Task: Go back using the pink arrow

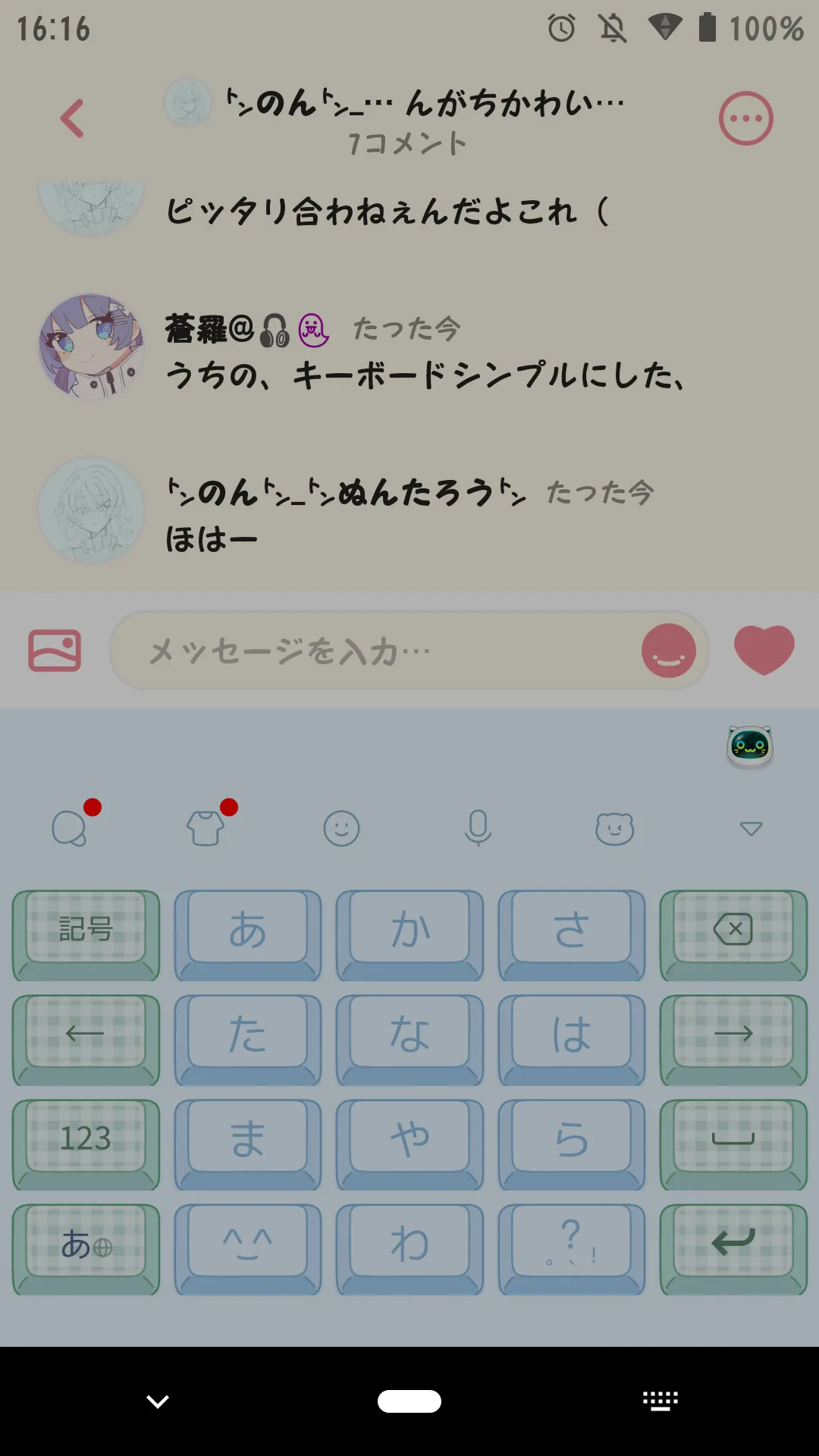Action: click(x=72, y=118)
